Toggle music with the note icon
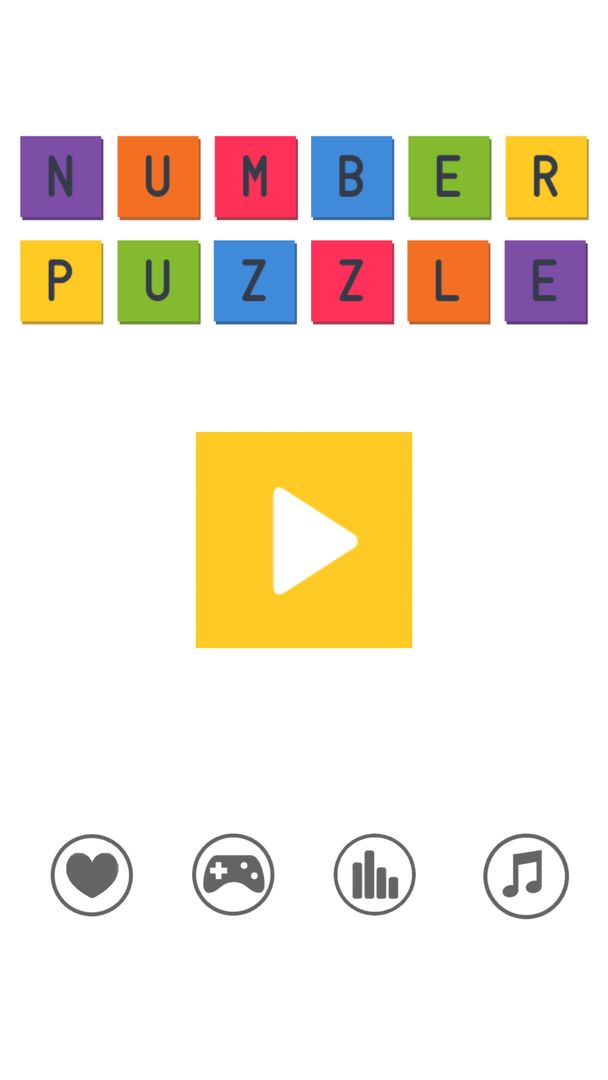The image size is (608, 1080). tap(526, 876)
